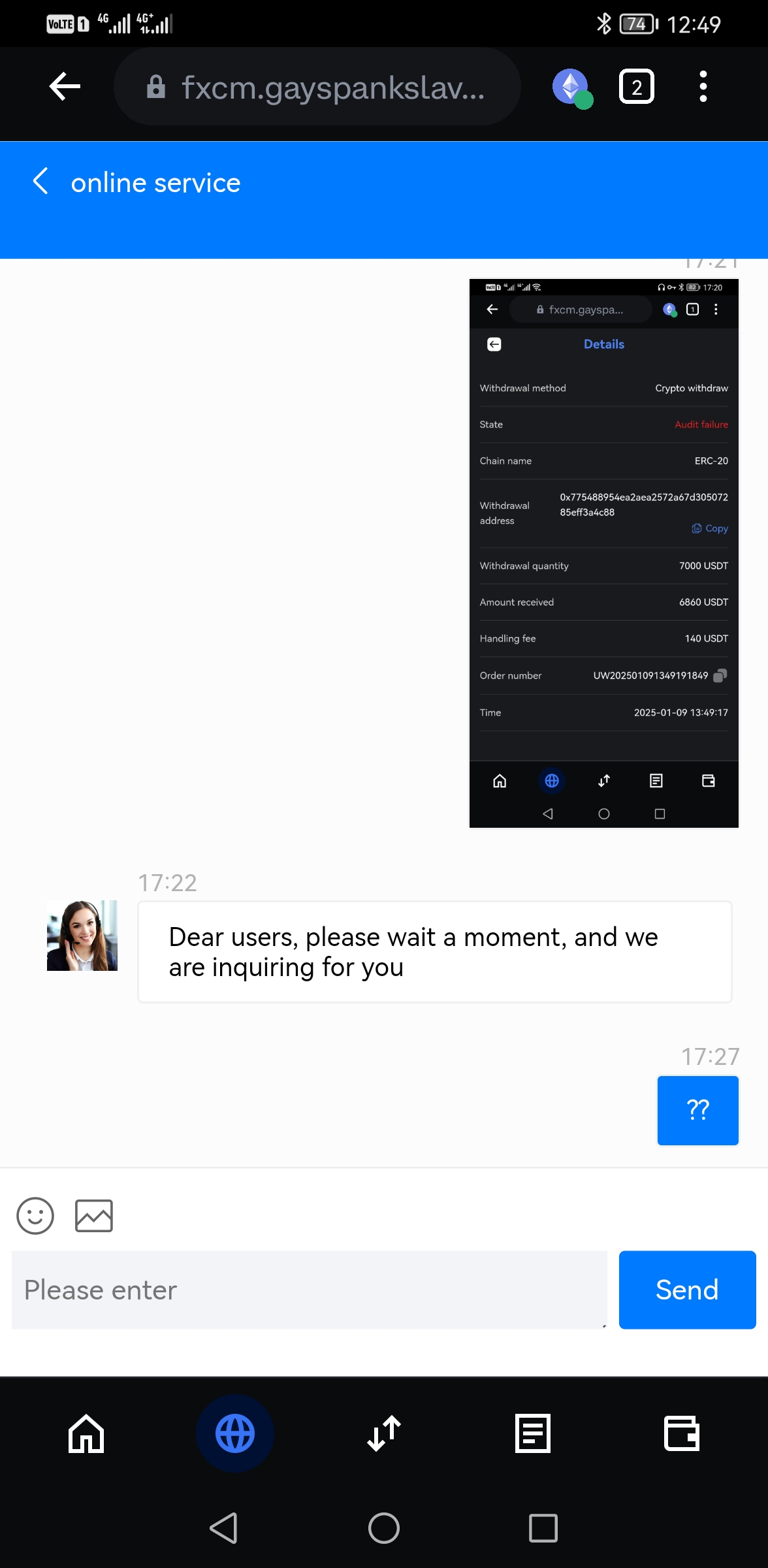Screen dimensions: 768x1568
Task: Leave the online service chat
Action: (x=40, y=182)
